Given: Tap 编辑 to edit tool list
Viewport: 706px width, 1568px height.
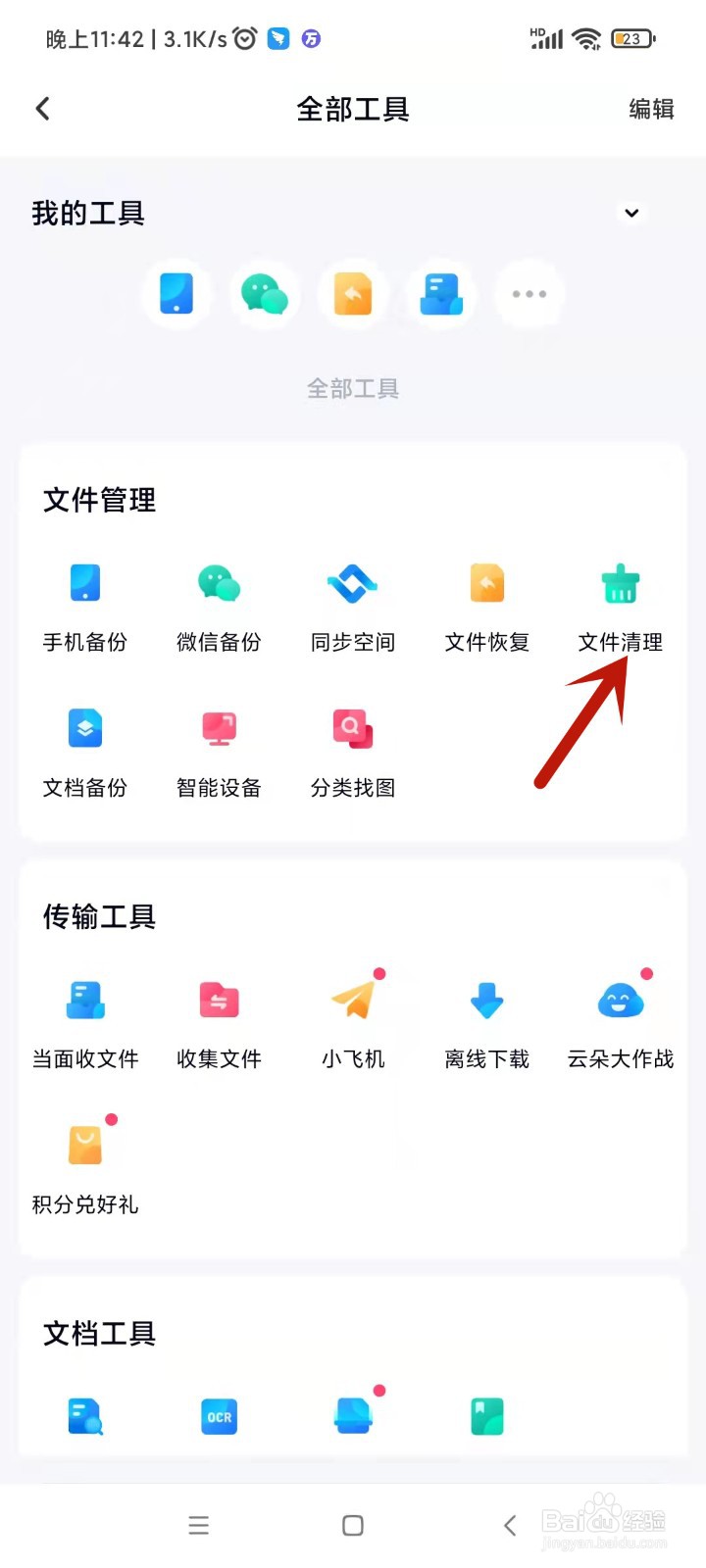Looking at the screenshot, I should (650, 109).
